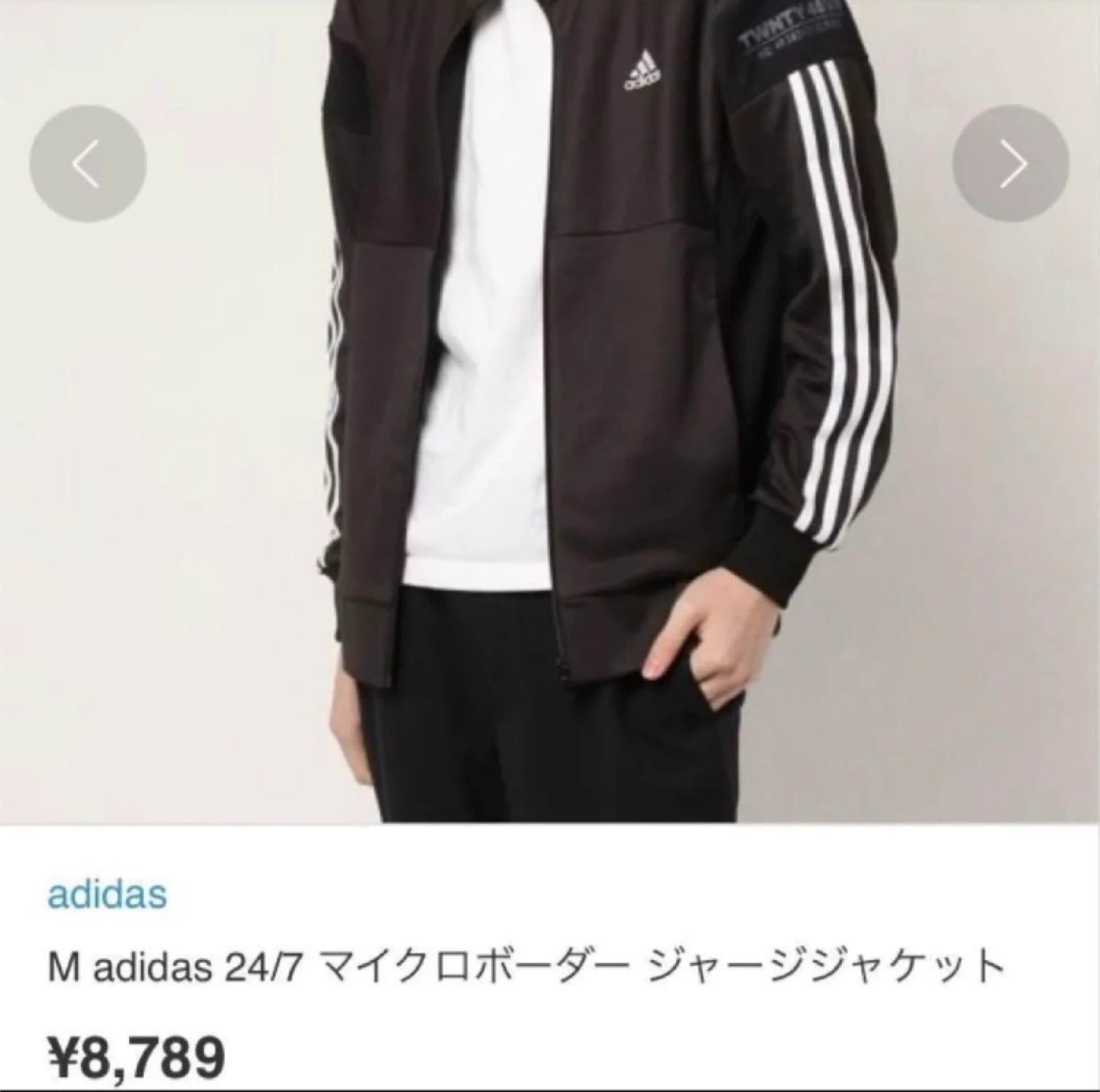Go to the previous product photo
This screenshot has width=1100, height=1092.
coord(88,163)
